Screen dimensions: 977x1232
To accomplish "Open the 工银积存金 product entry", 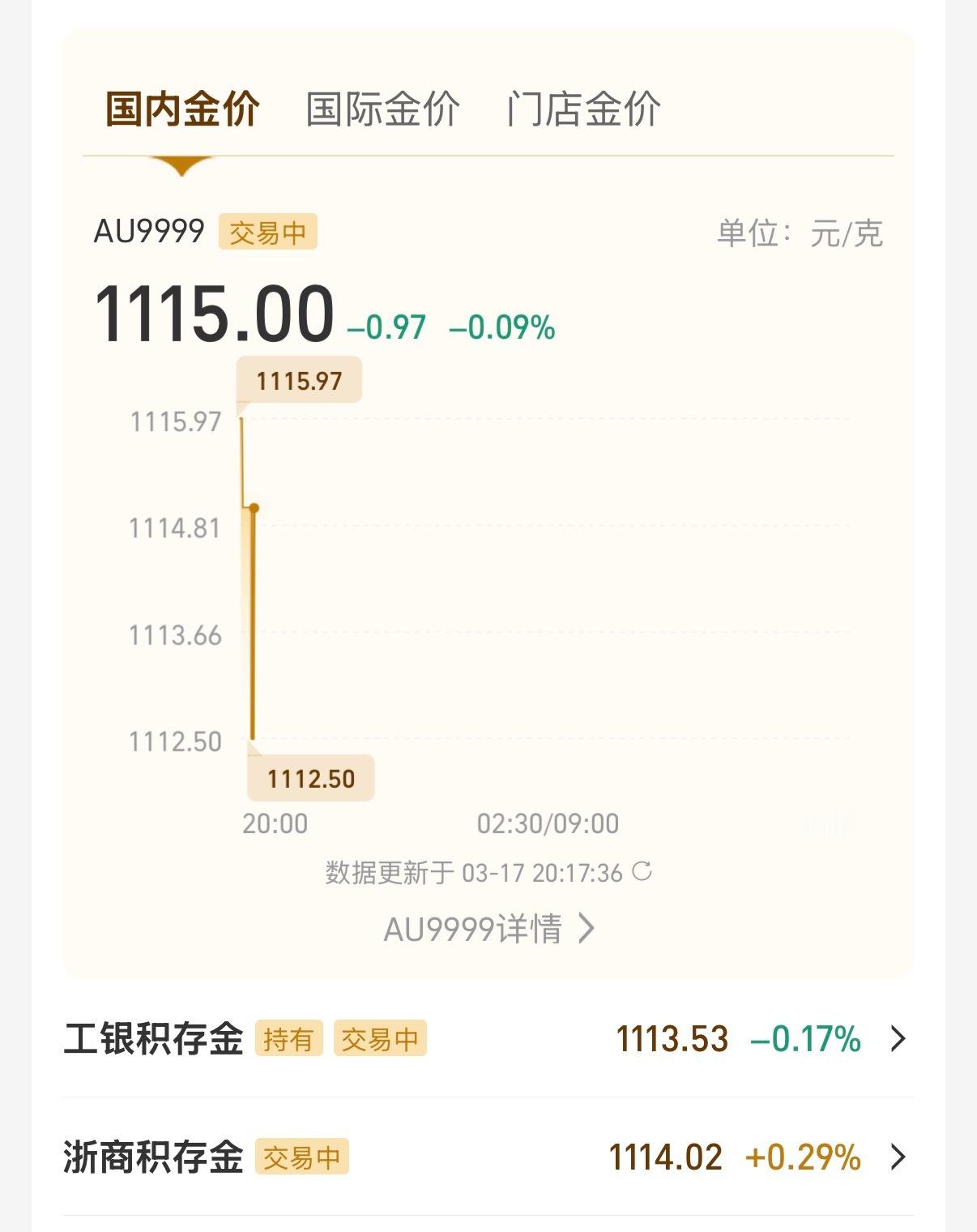I will click(151, 1040).
